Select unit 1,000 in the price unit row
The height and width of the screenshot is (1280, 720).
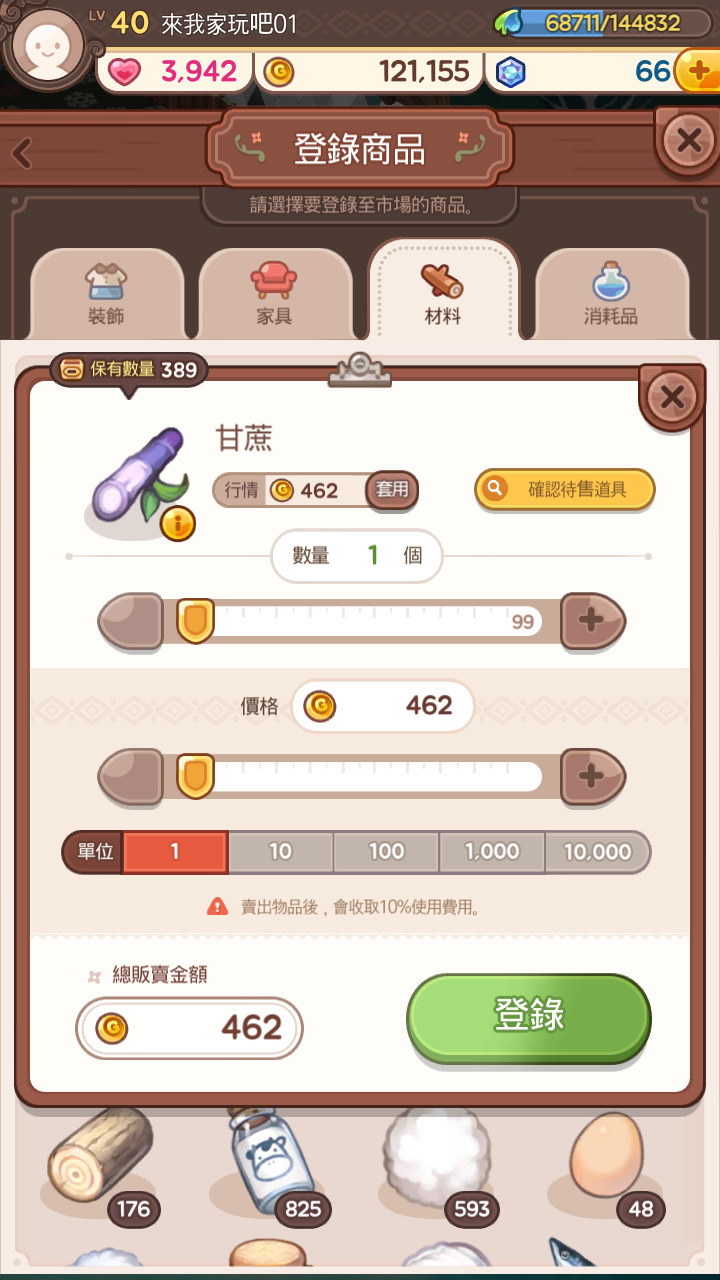click(491, 852)
